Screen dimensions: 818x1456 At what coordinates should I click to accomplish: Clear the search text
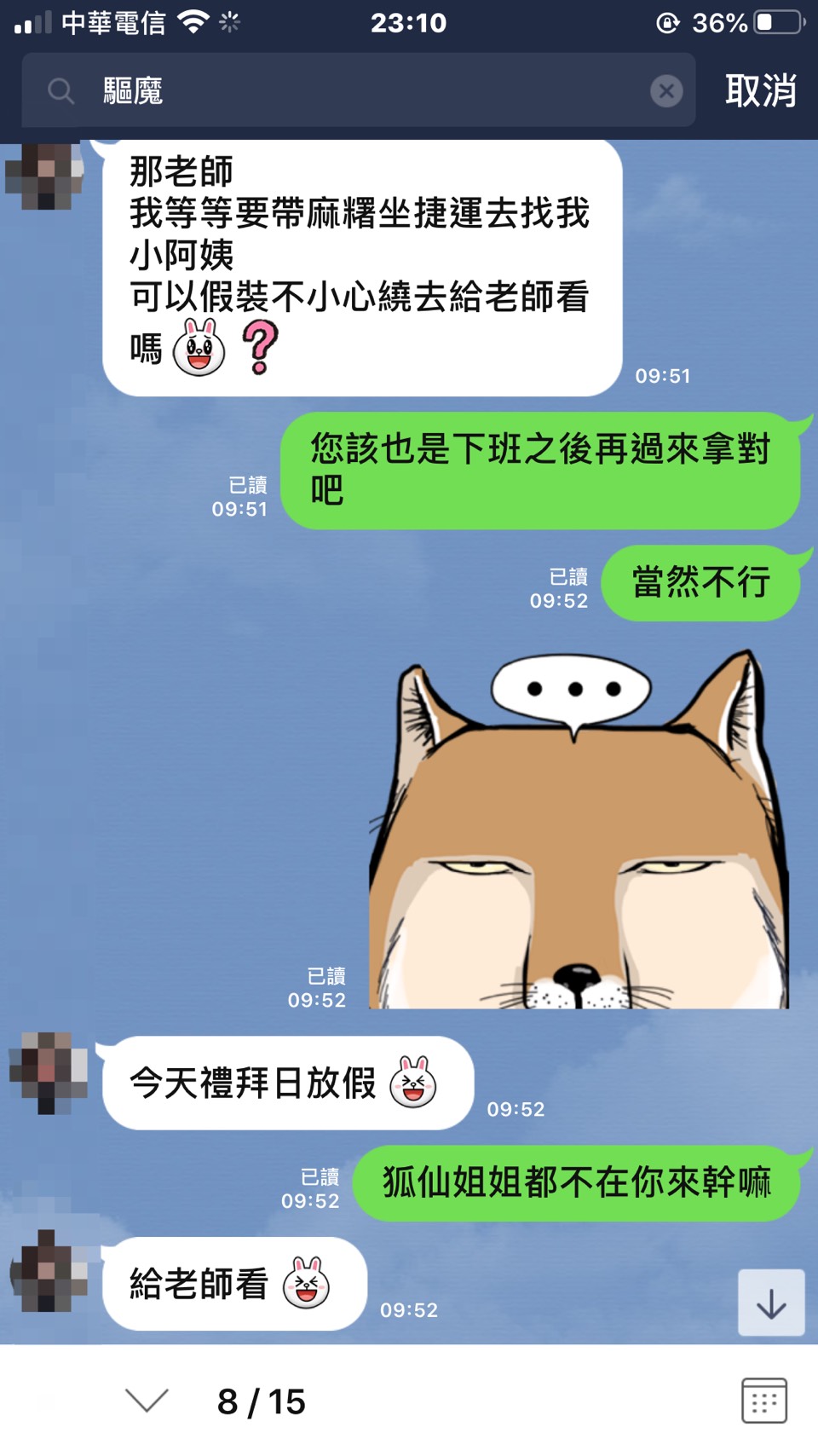pos(665,90)
